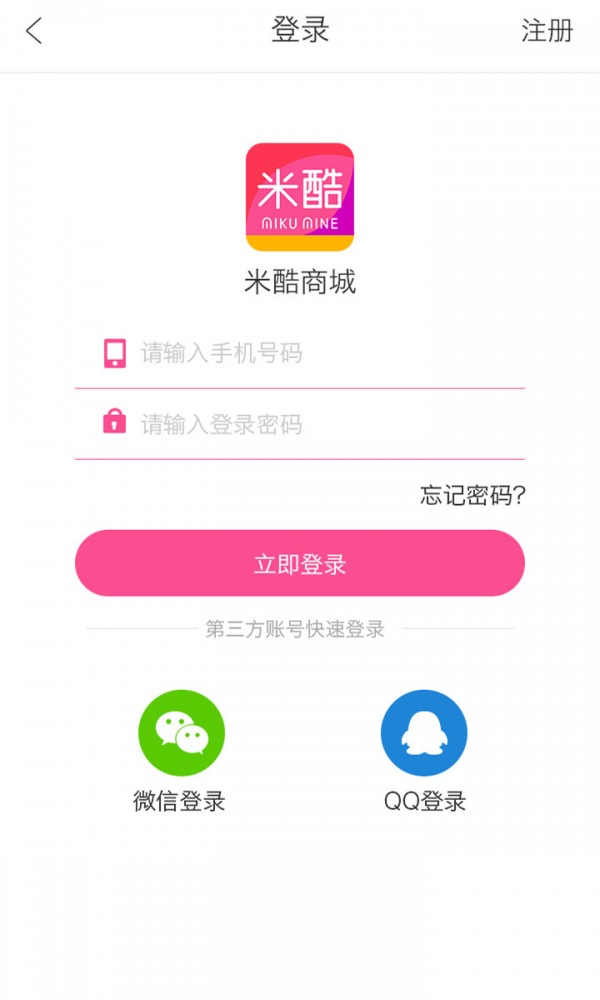Screen dimensions: 600x1000
Task: Open the 忘记密码 forgot password link
Action: (x=472, y=495)
